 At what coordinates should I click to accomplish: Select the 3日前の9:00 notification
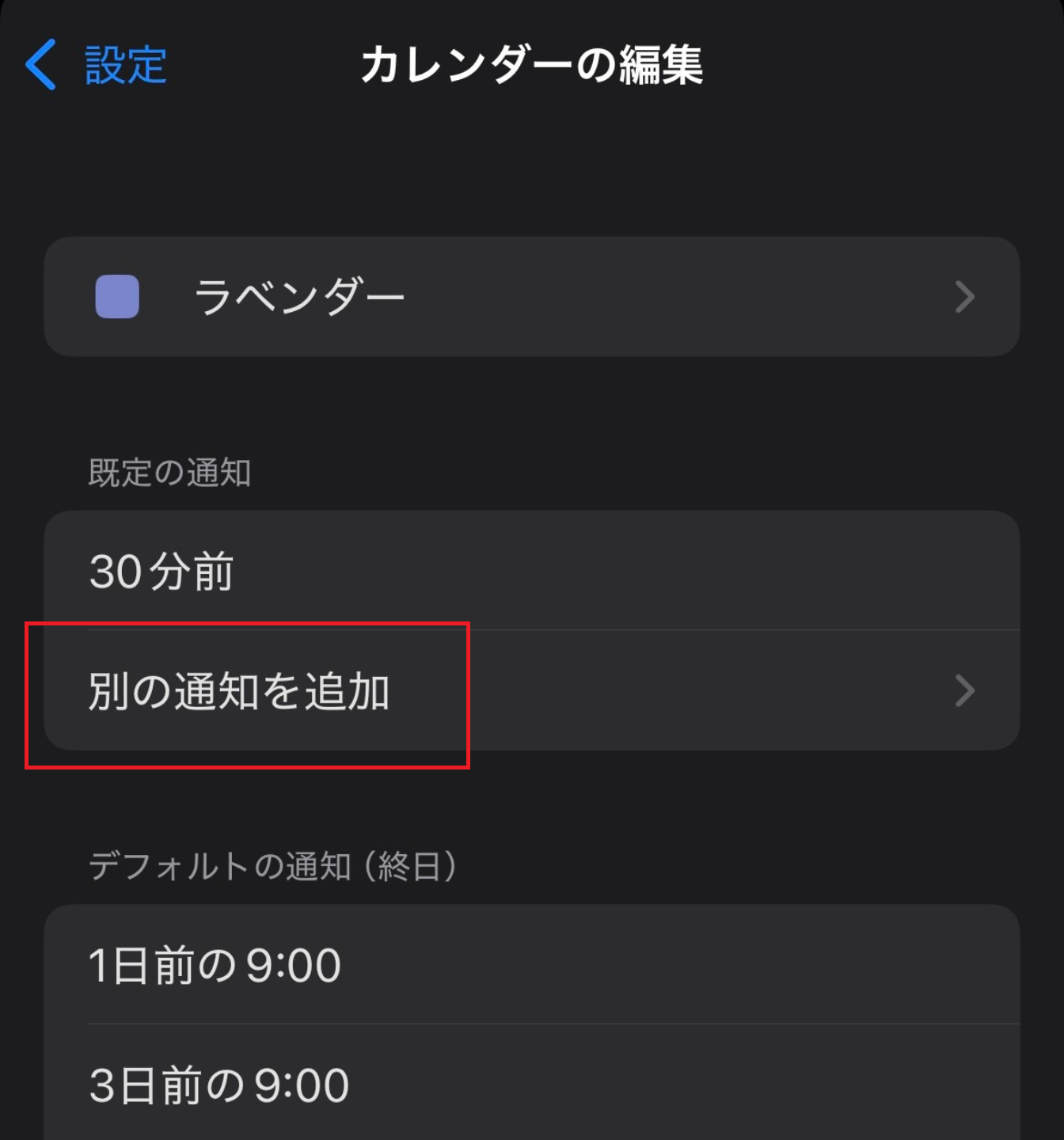click(530, 1085)
